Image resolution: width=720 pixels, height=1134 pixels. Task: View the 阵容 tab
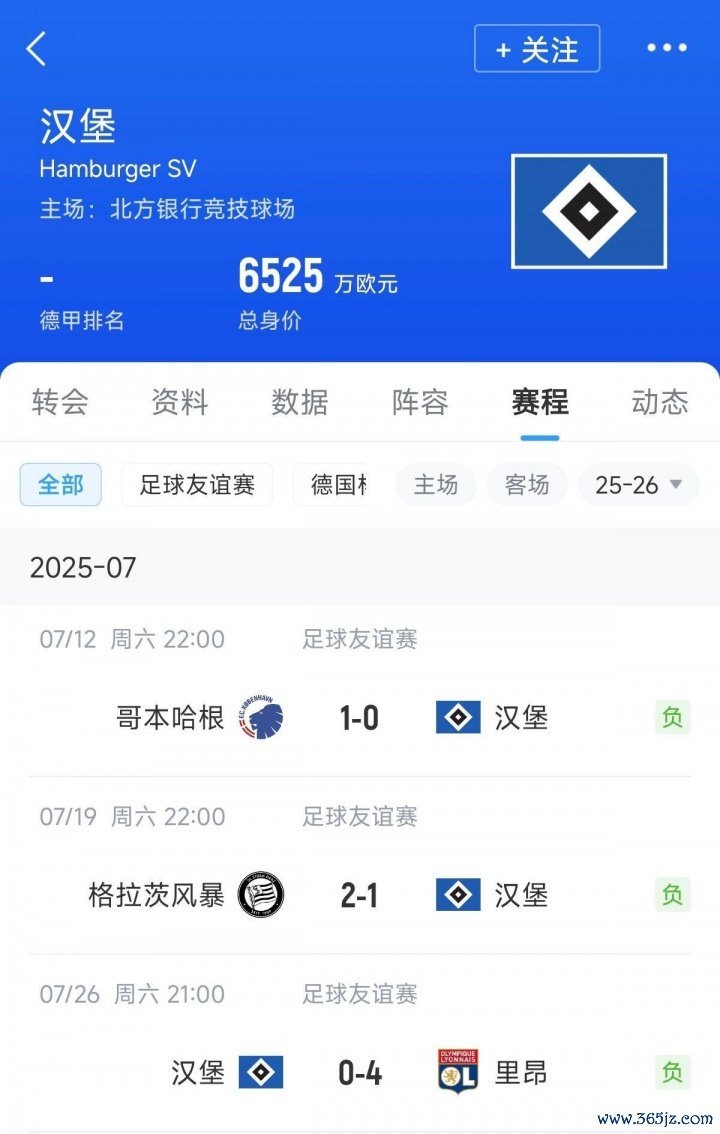[420, 402]
